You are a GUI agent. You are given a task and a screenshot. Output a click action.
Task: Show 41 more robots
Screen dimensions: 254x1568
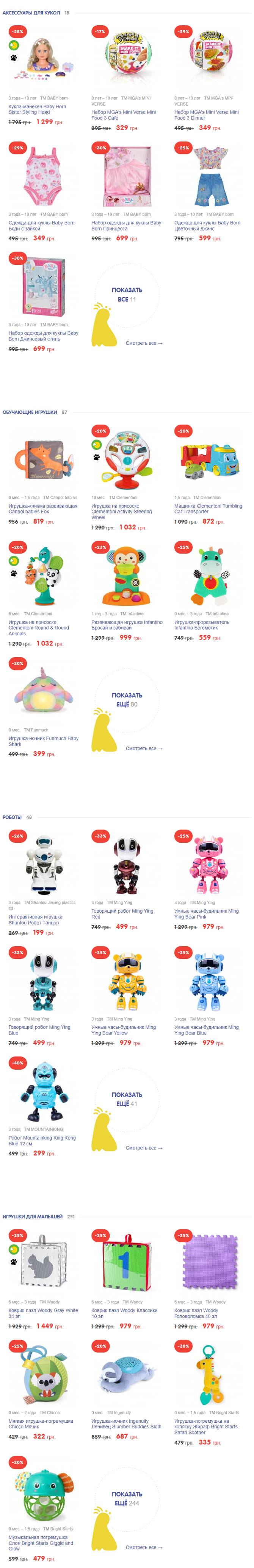coord(126,1099)
